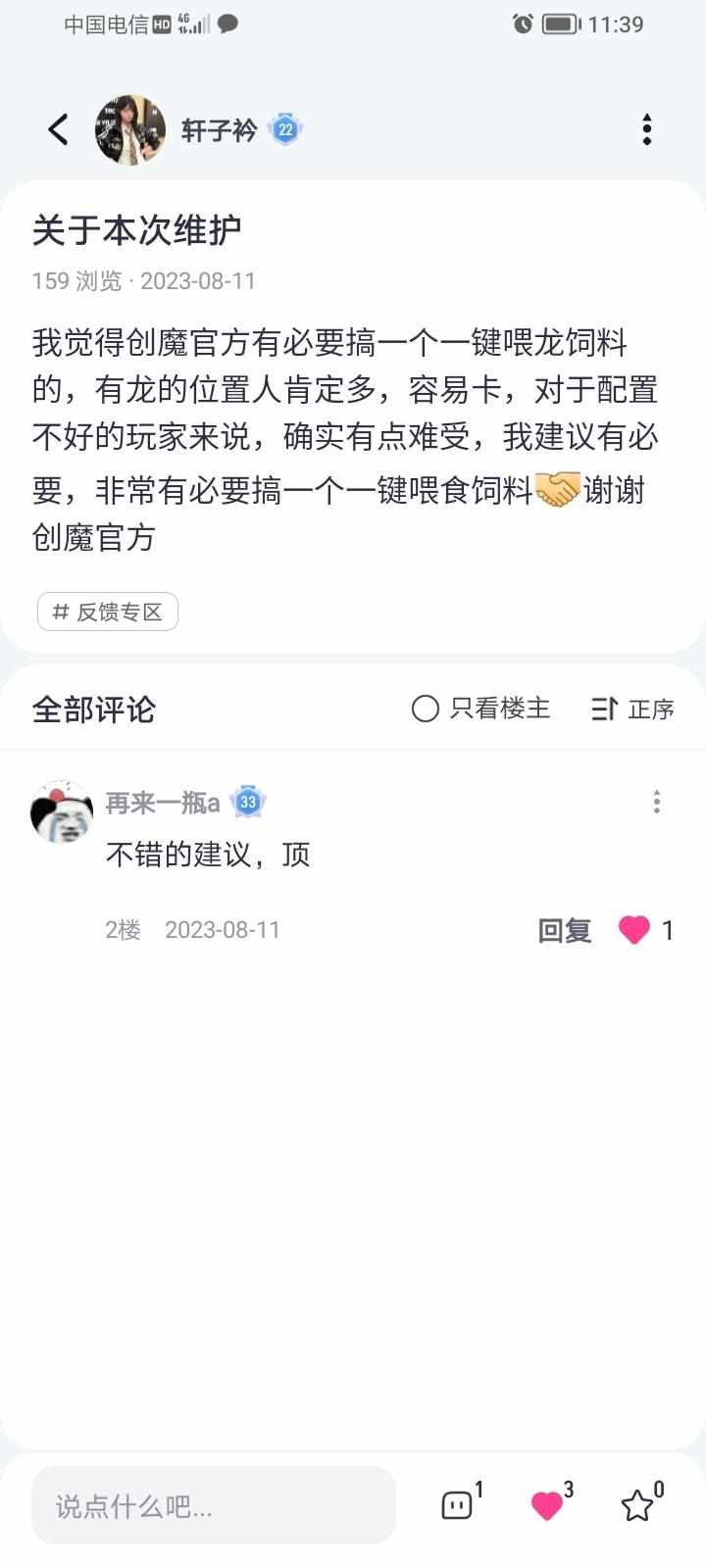Viewport: 706px width, 1568px height.
Task: Reply to 再来一瓶a's comment via 回复
Action: pos(565,930)
